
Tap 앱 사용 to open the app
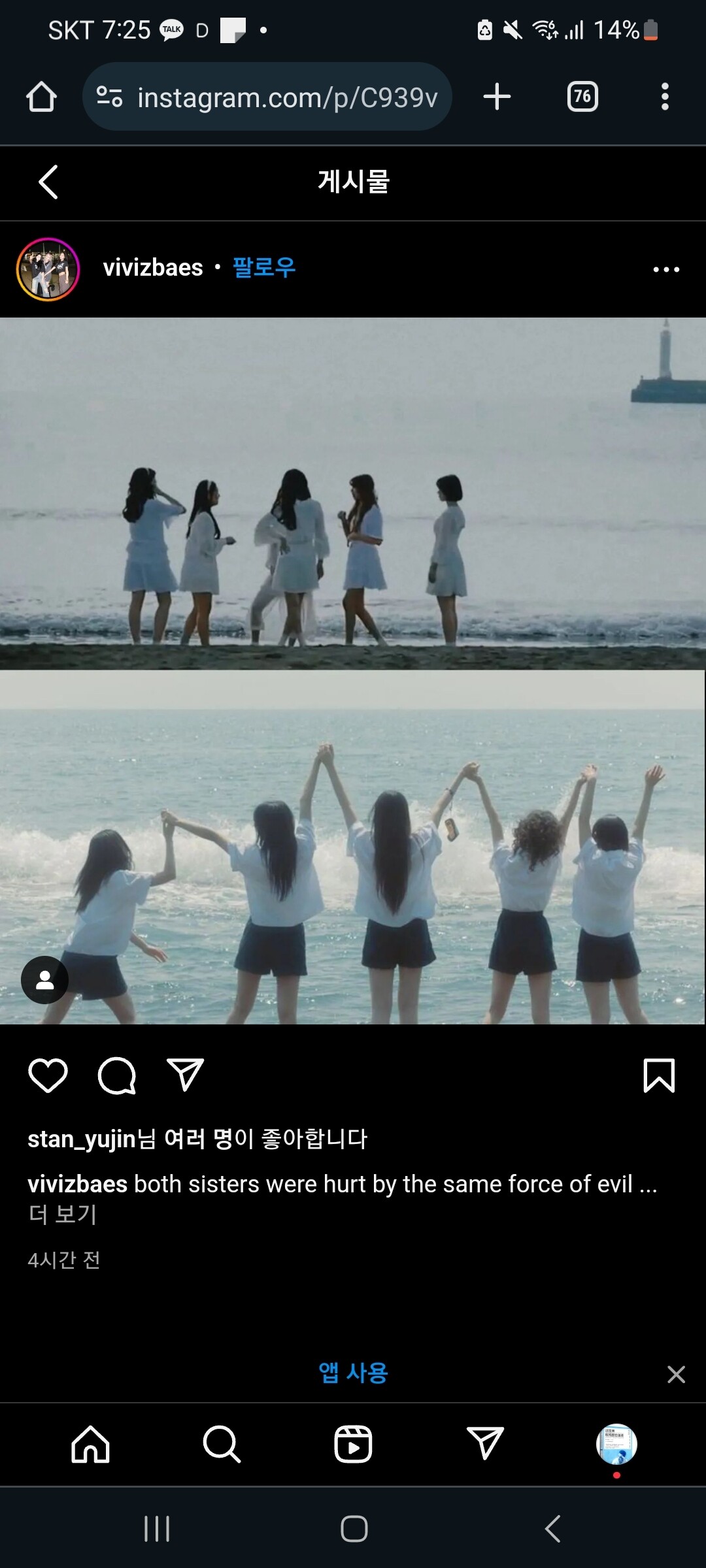click(x=353, y=1373)
